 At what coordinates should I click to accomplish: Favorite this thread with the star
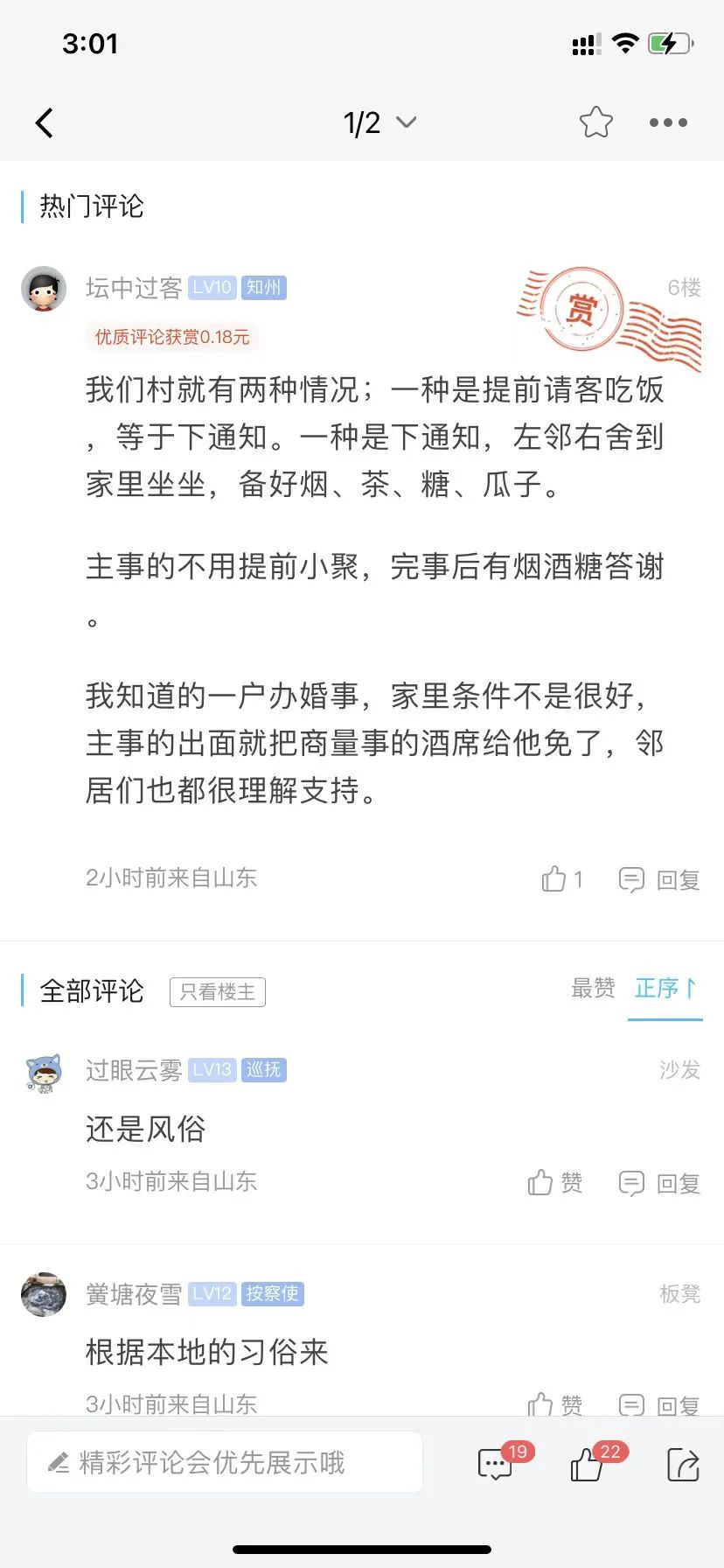(x=596, y=122)
